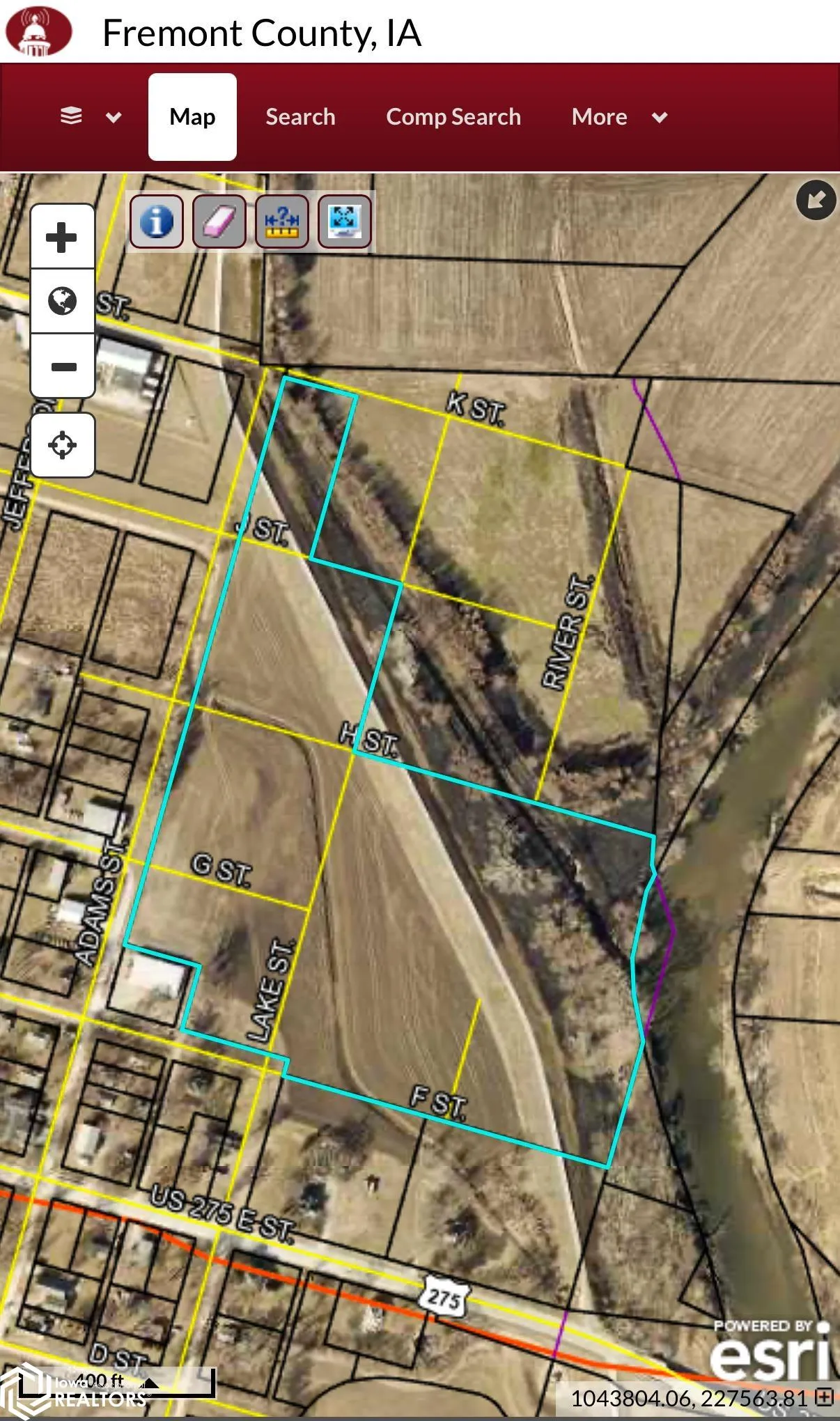The height and width of the screenshot is (1421, 840).
Task: Switch to the Map tab
Action: [x=192, y=117]
